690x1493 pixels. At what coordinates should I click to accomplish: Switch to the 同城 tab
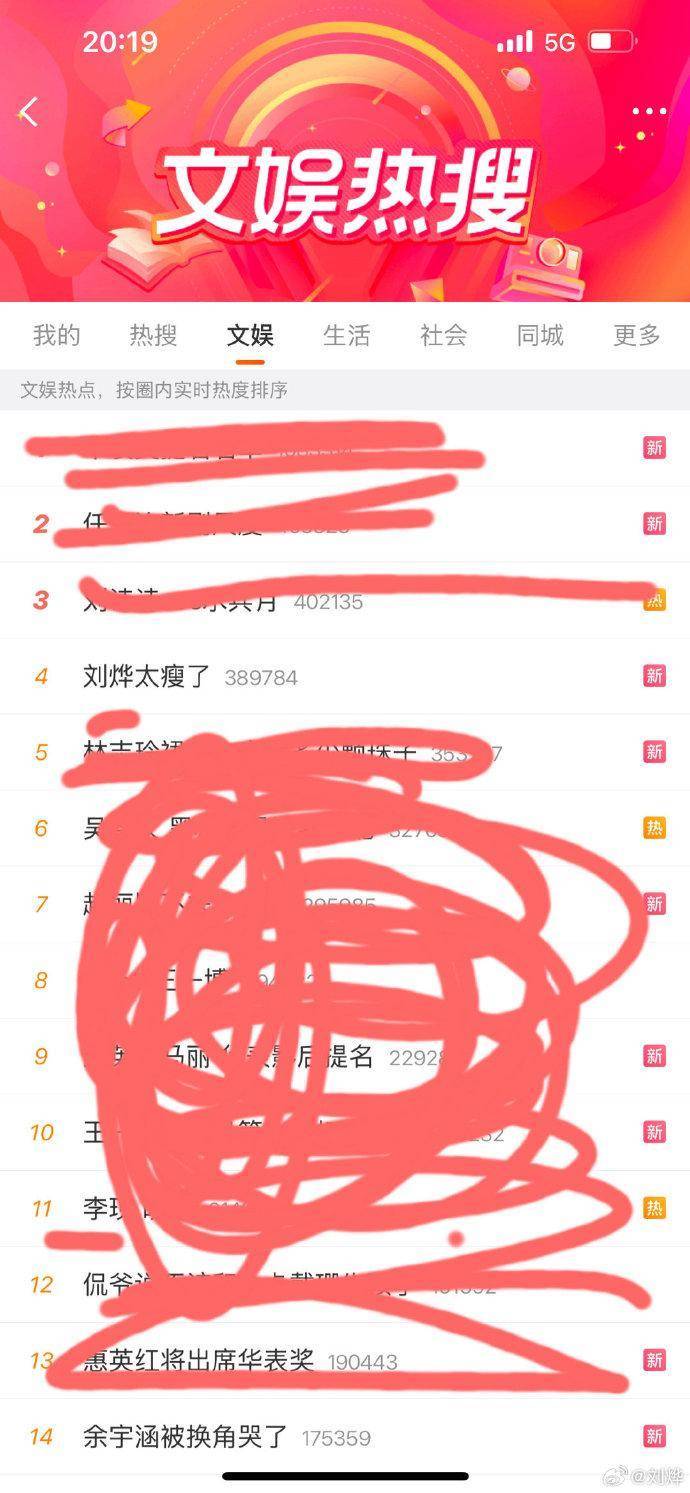(x=540, y=336)
